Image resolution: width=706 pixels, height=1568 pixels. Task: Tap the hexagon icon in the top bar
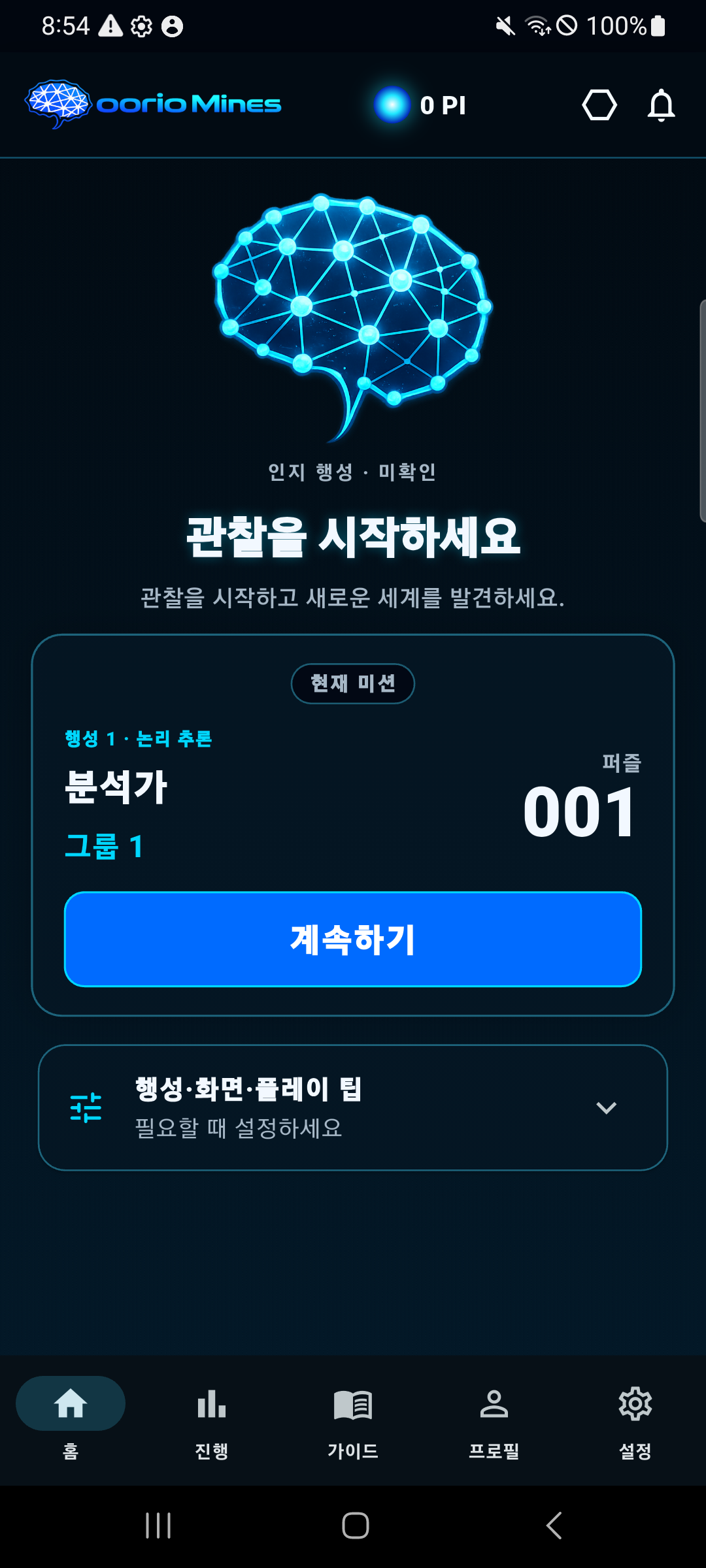click(599, 105)
